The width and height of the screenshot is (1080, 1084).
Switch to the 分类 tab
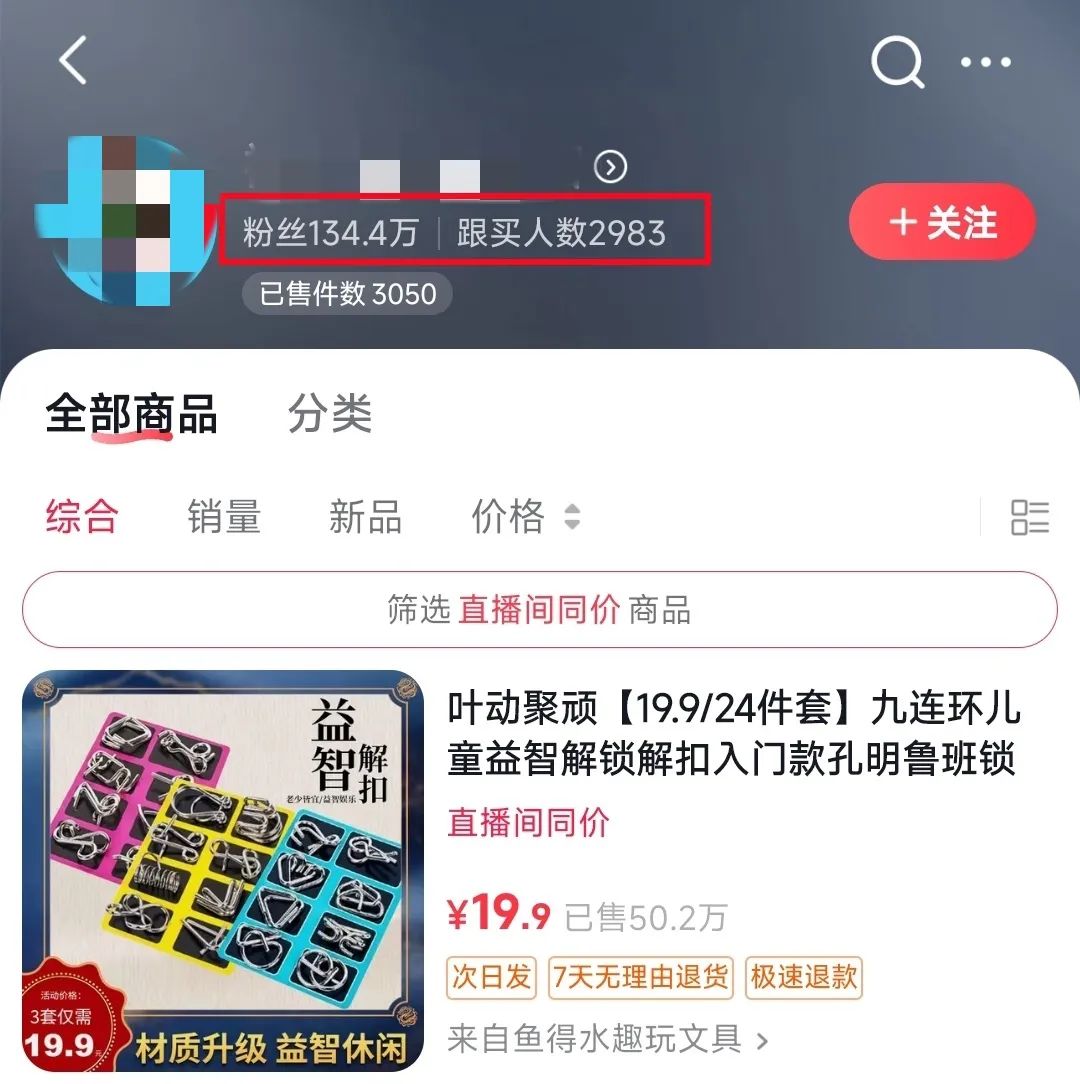click(330, 414)
